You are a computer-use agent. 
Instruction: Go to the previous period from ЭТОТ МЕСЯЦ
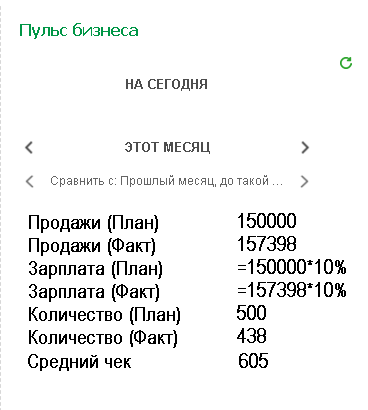click(29, 147)
